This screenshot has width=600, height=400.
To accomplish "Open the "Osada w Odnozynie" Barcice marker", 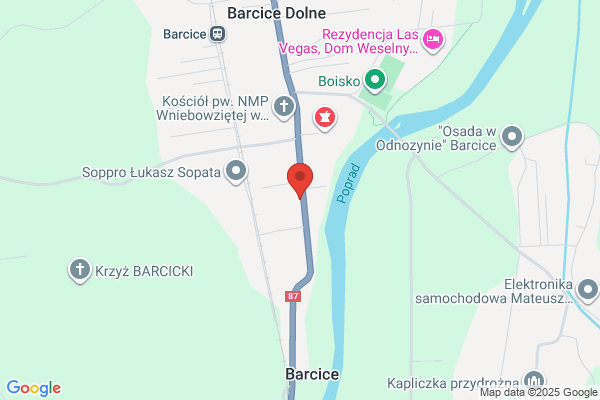I will tap(512, 137).
